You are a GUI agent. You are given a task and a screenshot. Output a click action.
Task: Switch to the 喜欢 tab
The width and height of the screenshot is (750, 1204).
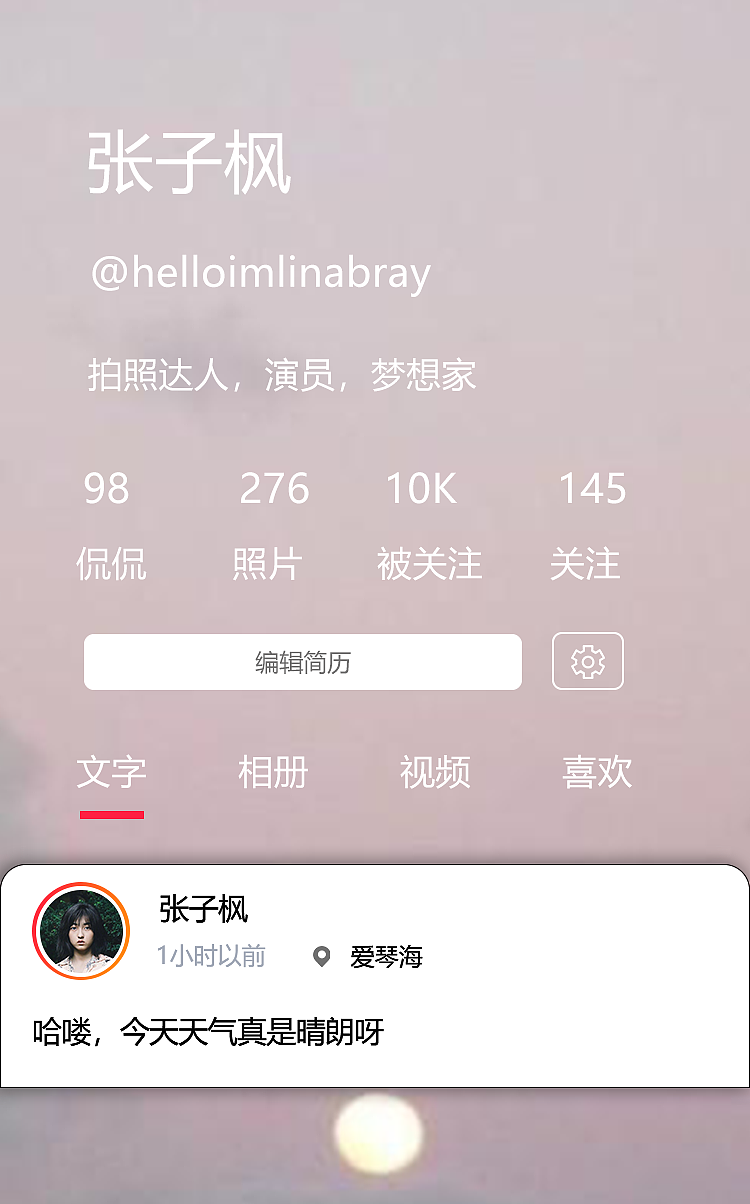[597, 773]
